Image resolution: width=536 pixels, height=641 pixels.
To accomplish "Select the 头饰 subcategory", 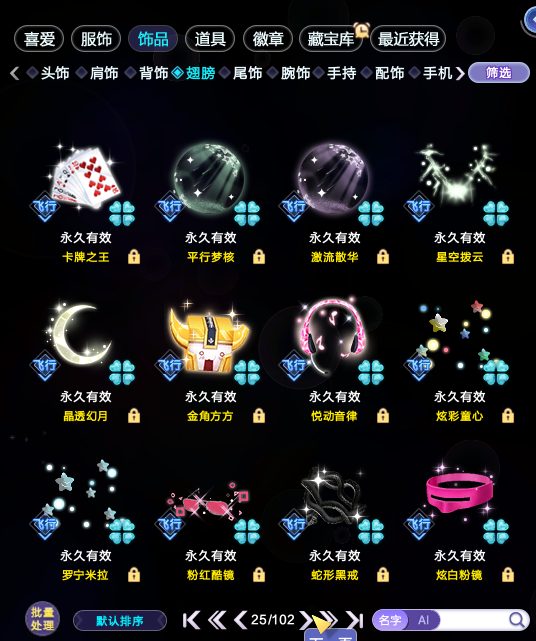I will [x=49, y=73].
